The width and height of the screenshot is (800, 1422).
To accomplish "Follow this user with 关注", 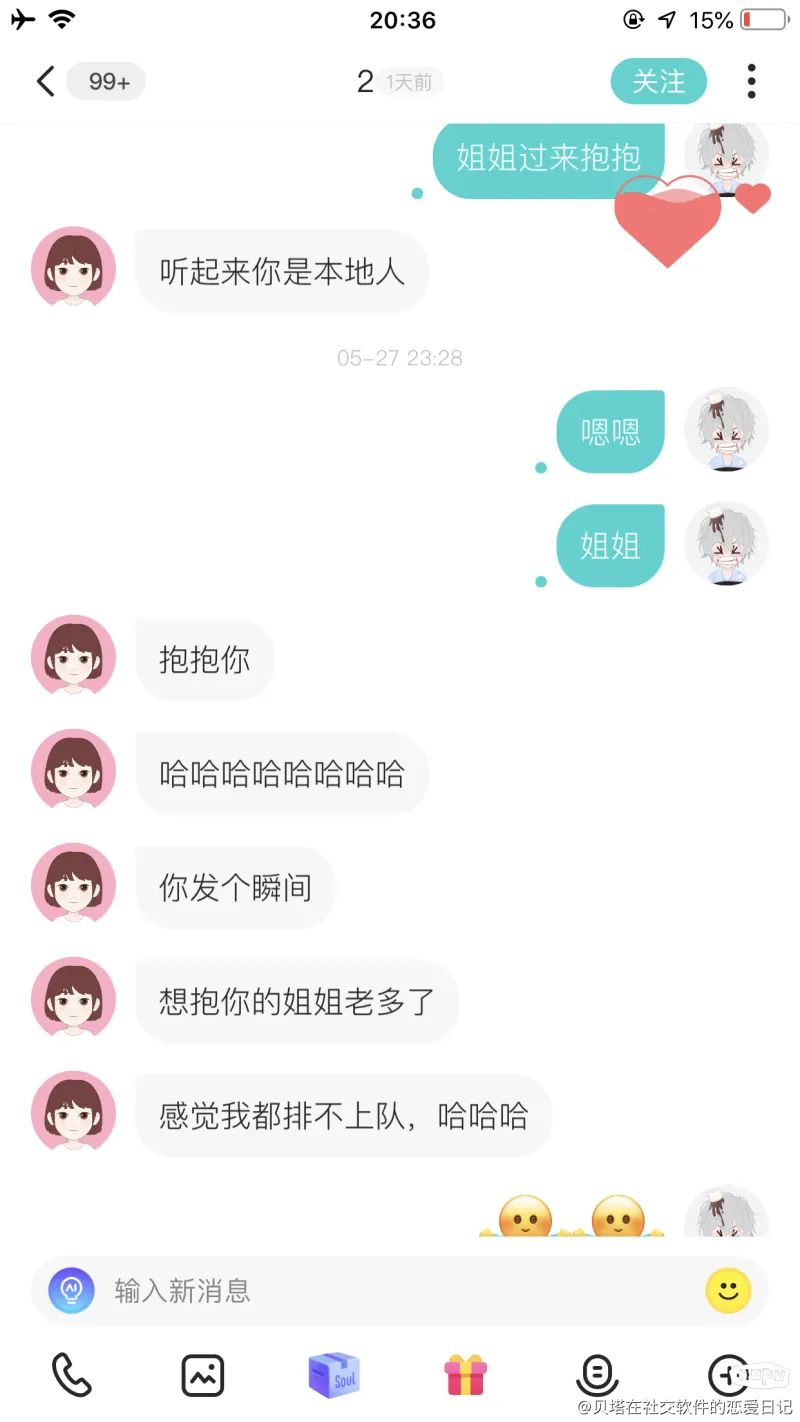I will [658, 81].
